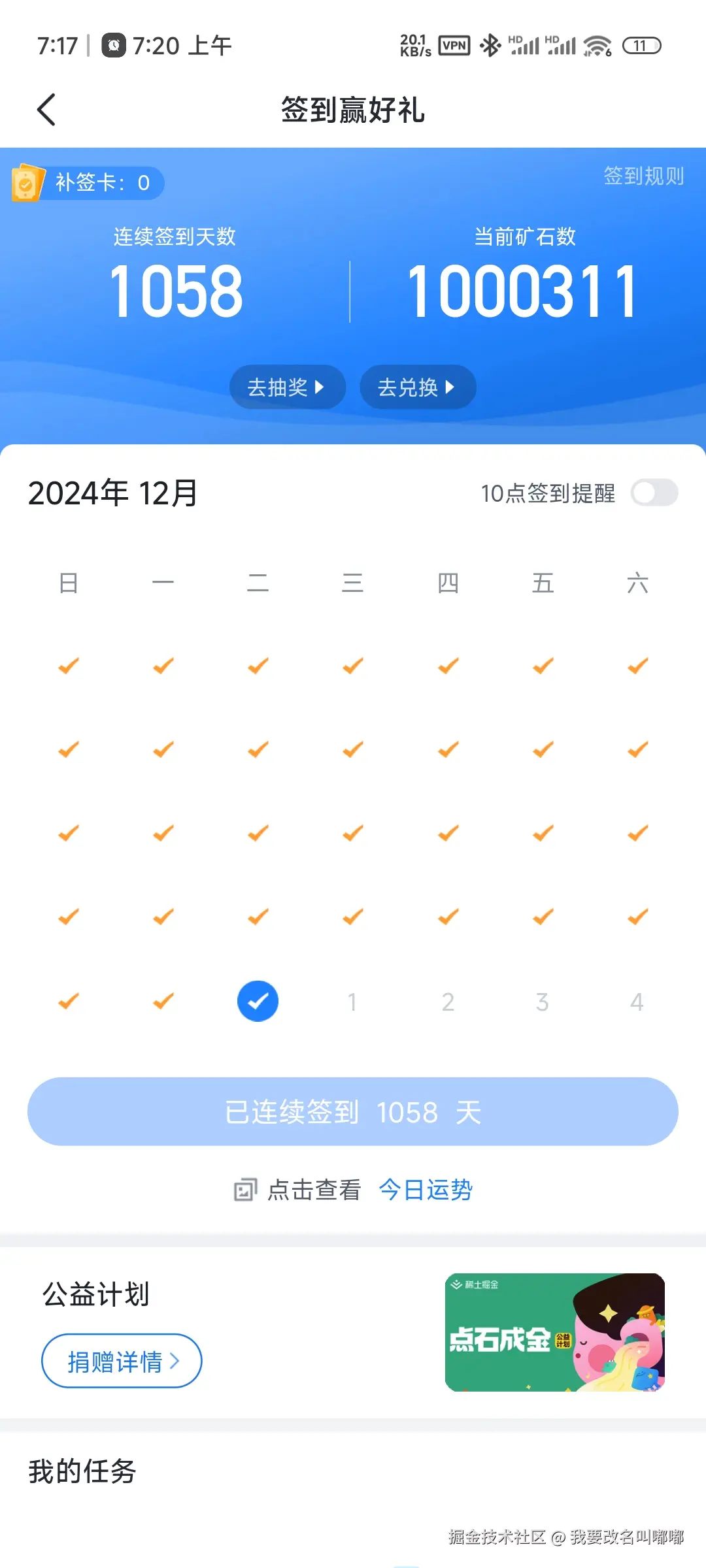Tap the last orange checkmark before today
This screenshot has width=706, height=1568.
pos(162,1000)
